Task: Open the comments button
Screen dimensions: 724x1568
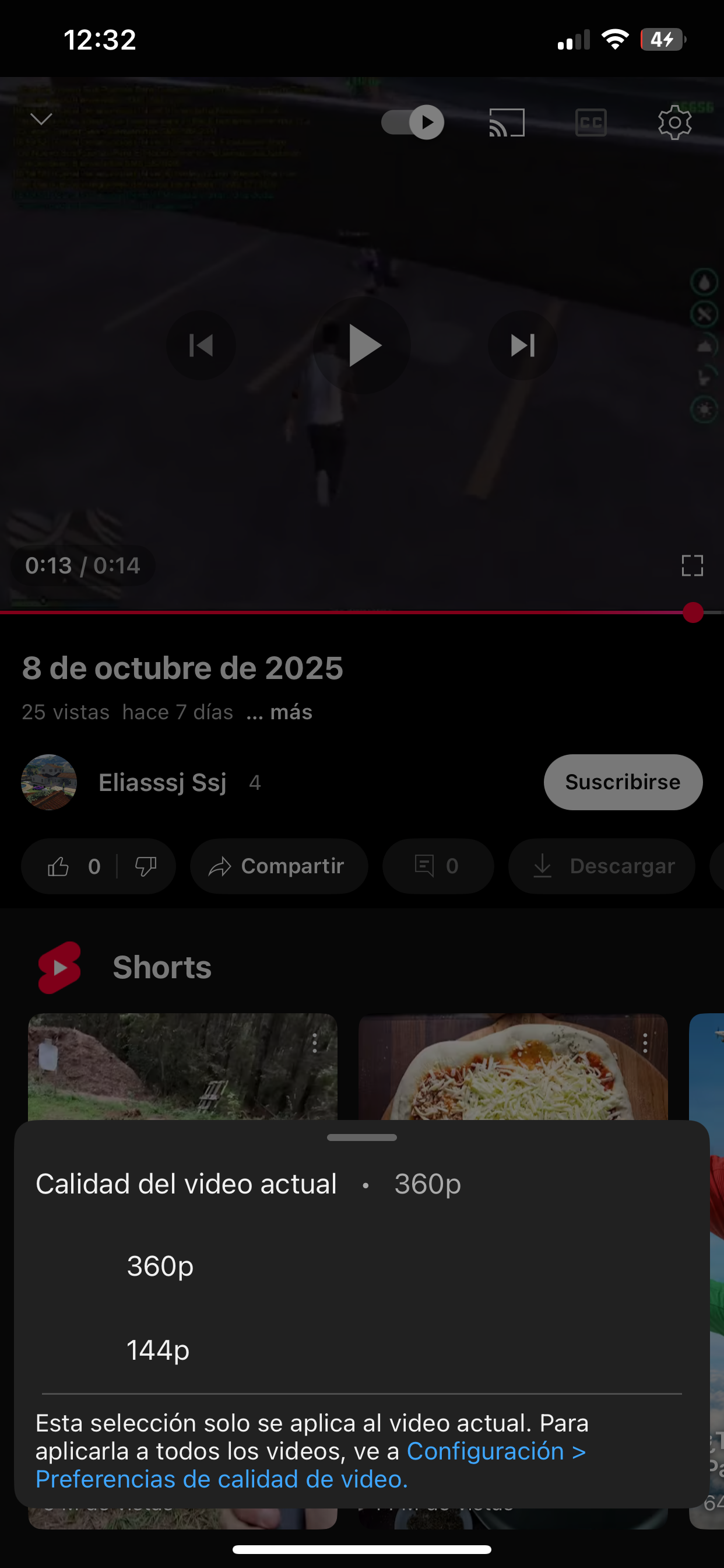Action: click(437, 866)
